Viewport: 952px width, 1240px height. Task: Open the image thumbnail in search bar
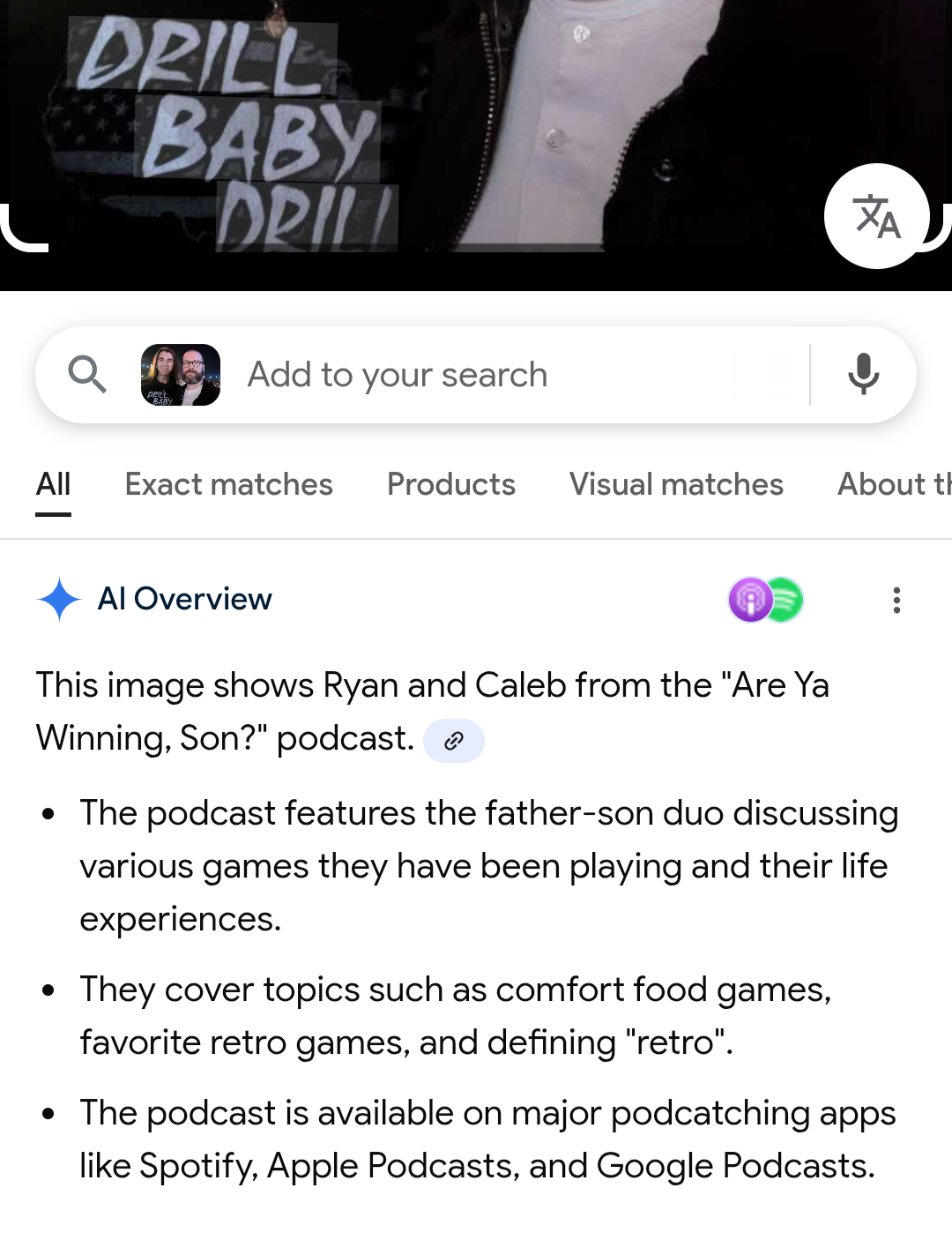pos(181,375)
